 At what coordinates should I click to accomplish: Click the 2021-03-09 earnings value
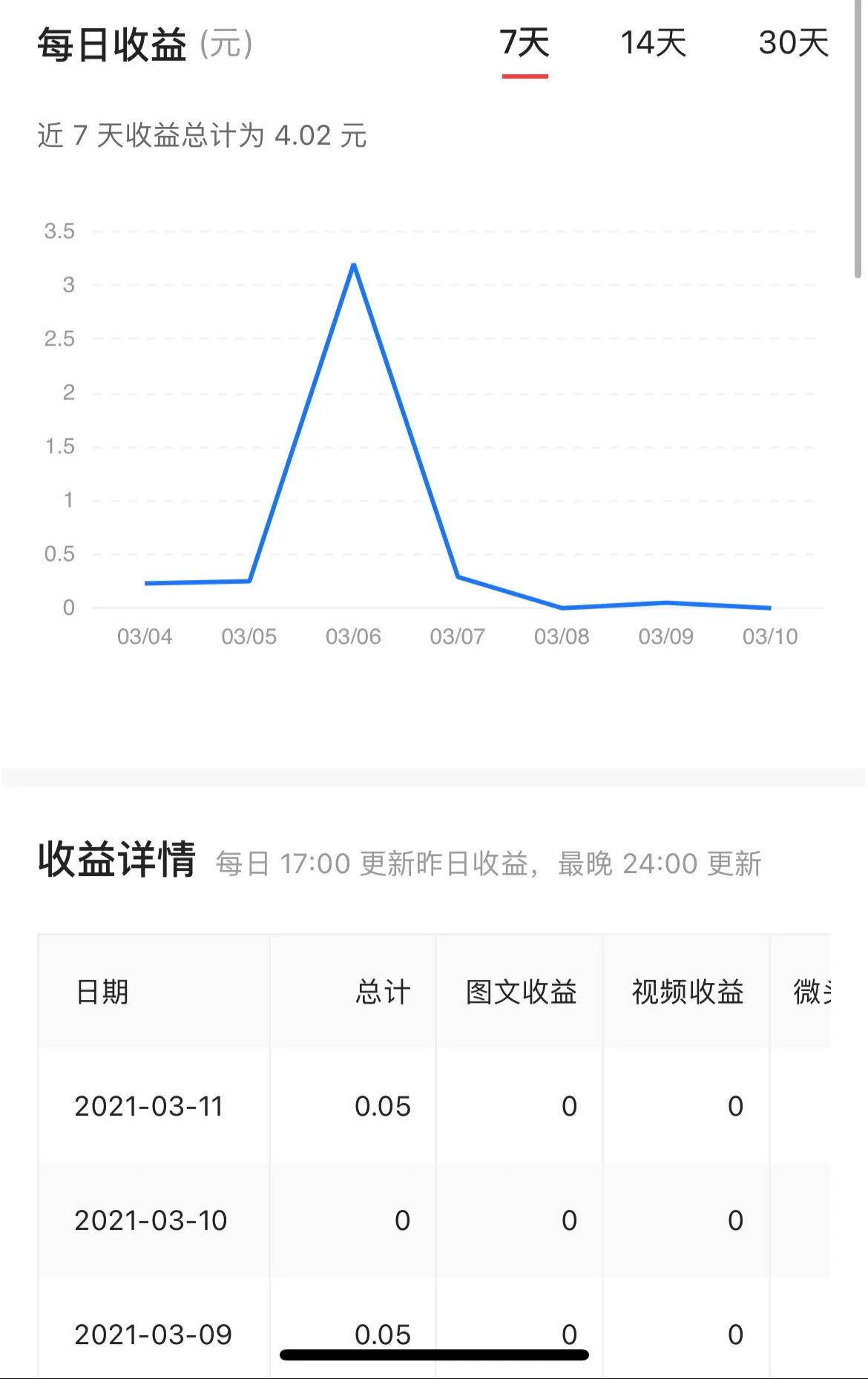[x=383, y=1334]
